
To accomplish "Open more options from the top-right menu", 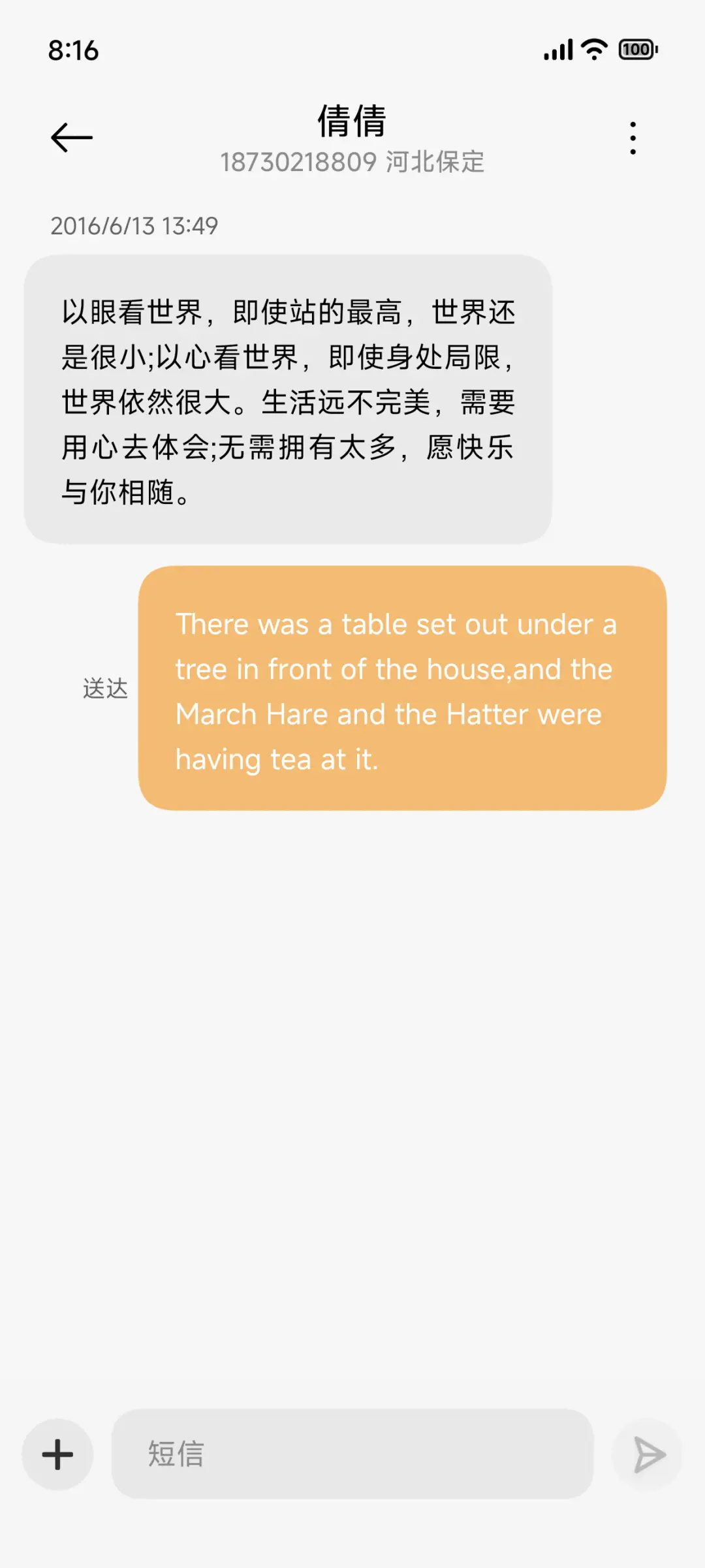I will (632, 137).
